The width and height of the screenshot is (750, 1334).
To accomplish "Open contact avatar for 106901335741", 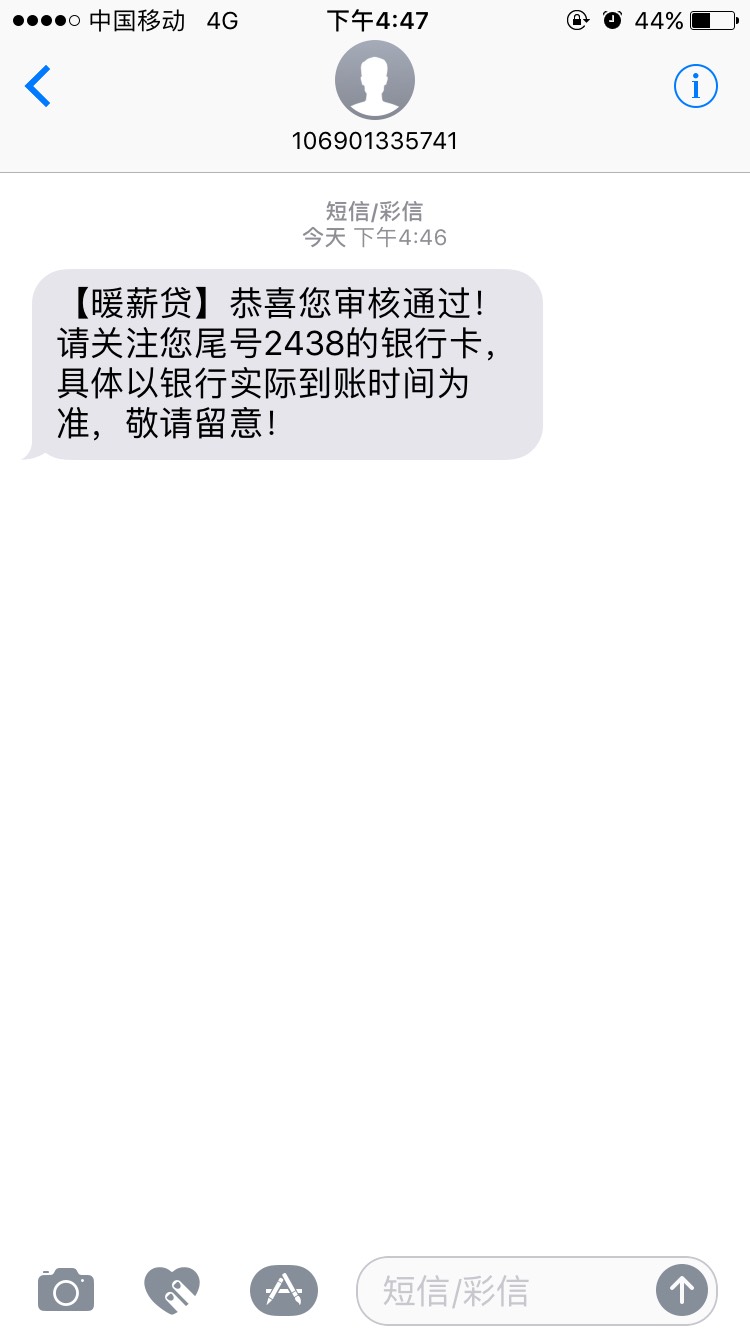I will [x=374, y=81].
